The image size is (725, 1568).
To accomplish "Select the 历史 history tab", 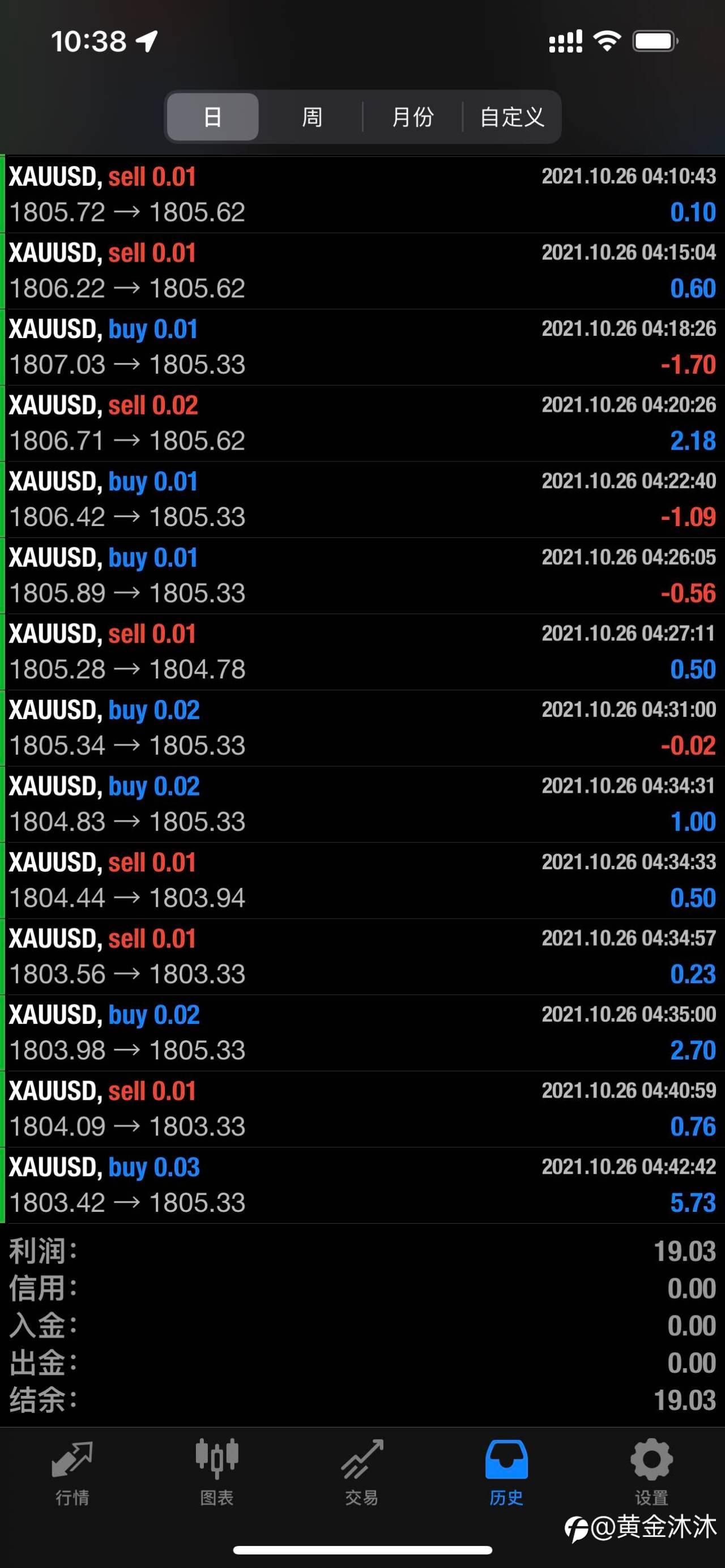I will point(506,1472).
